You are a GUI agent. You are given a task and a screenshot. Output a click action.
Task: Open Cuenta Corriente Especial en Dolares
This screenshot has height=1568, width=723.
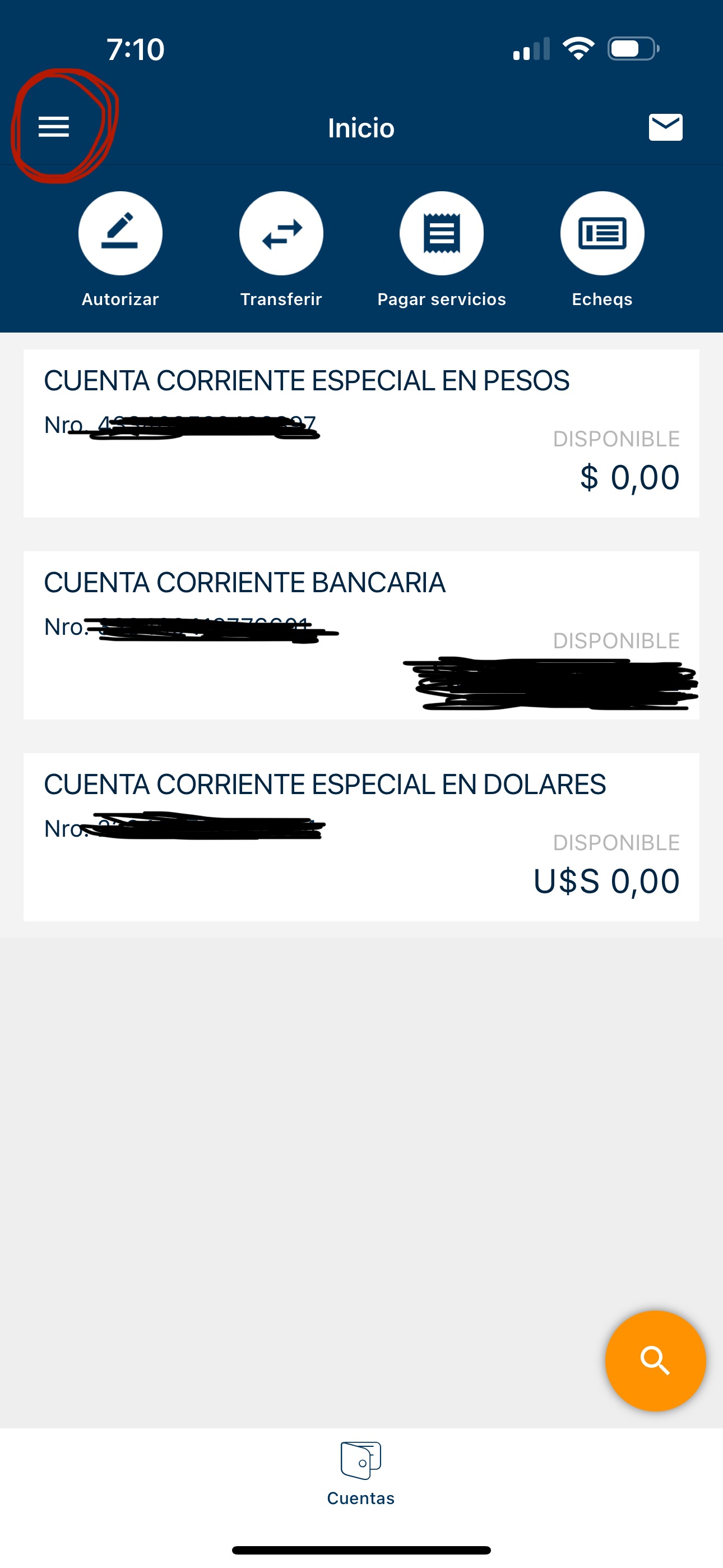361,837
